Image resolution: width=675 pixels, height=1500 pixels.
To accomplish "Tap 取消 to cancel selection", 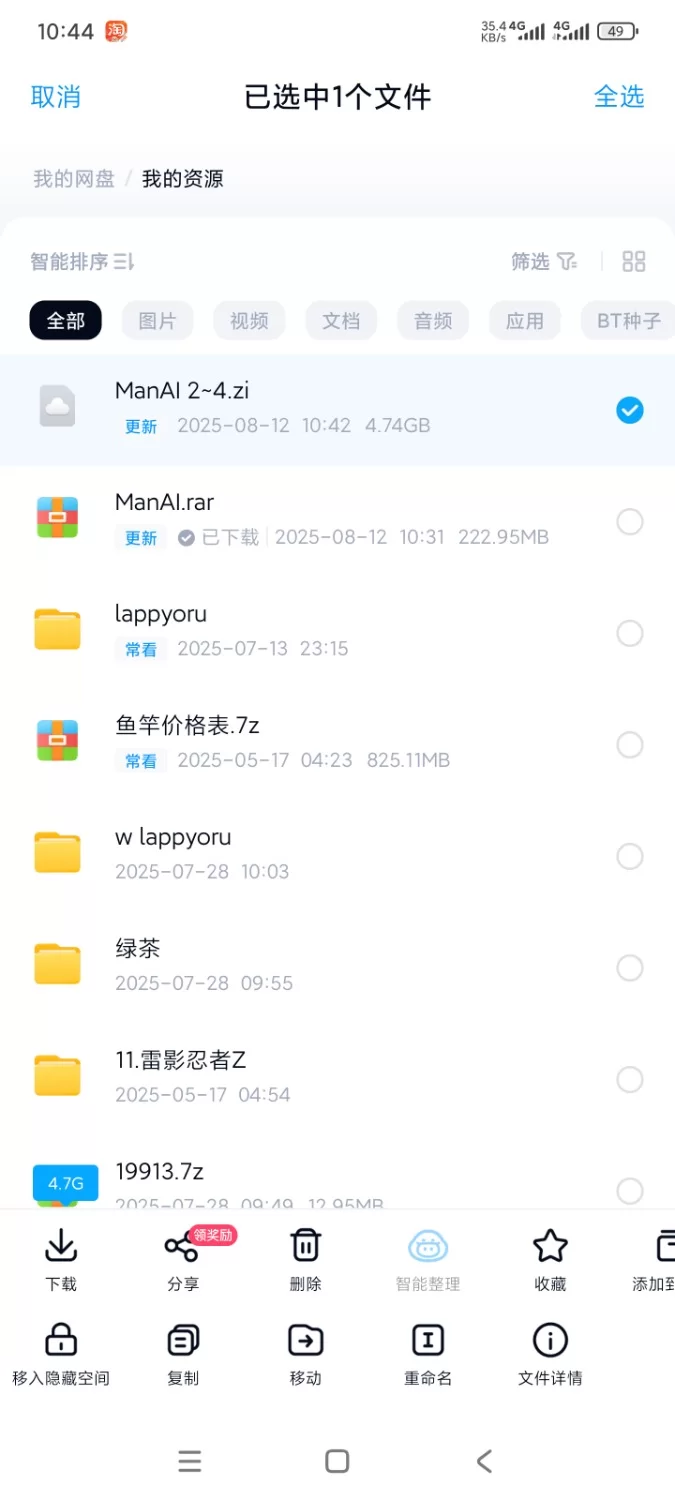I will coord(55,97).
